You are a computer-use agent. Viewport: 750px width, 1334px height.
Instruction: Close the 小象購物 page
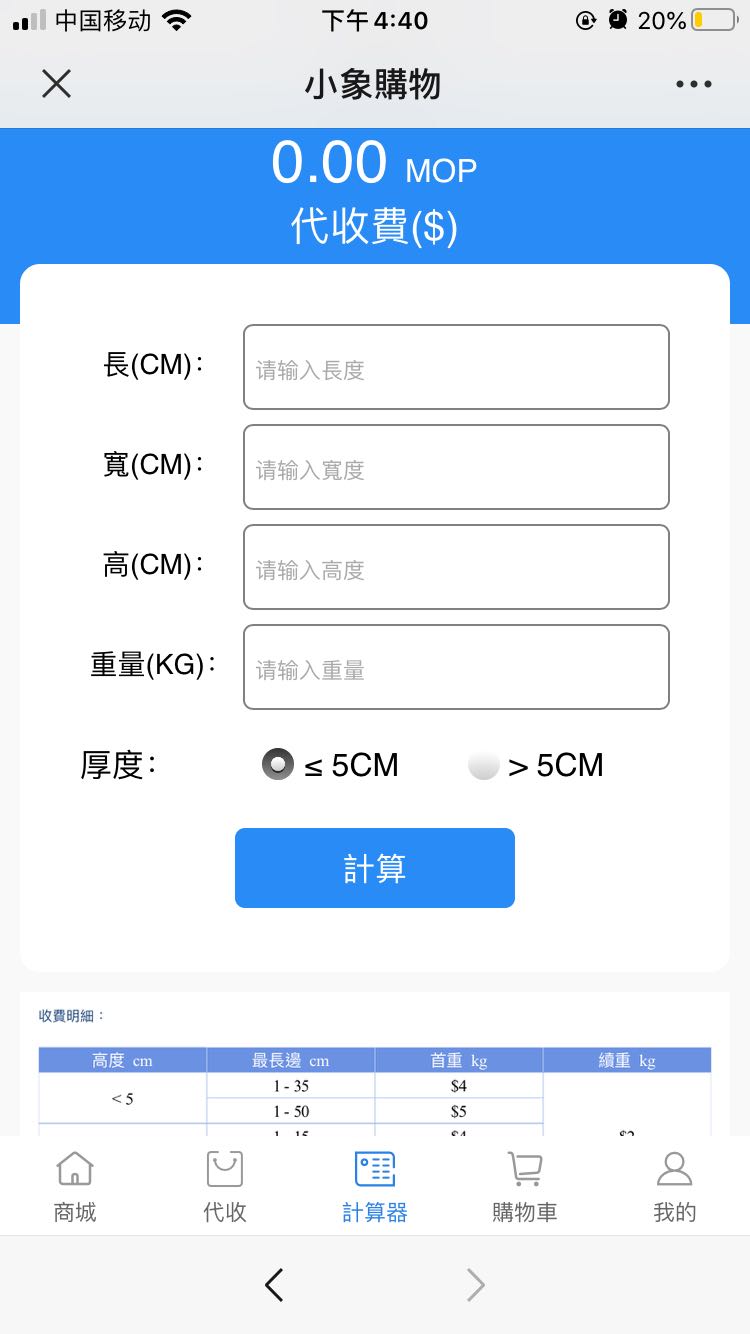coord(57,84)
